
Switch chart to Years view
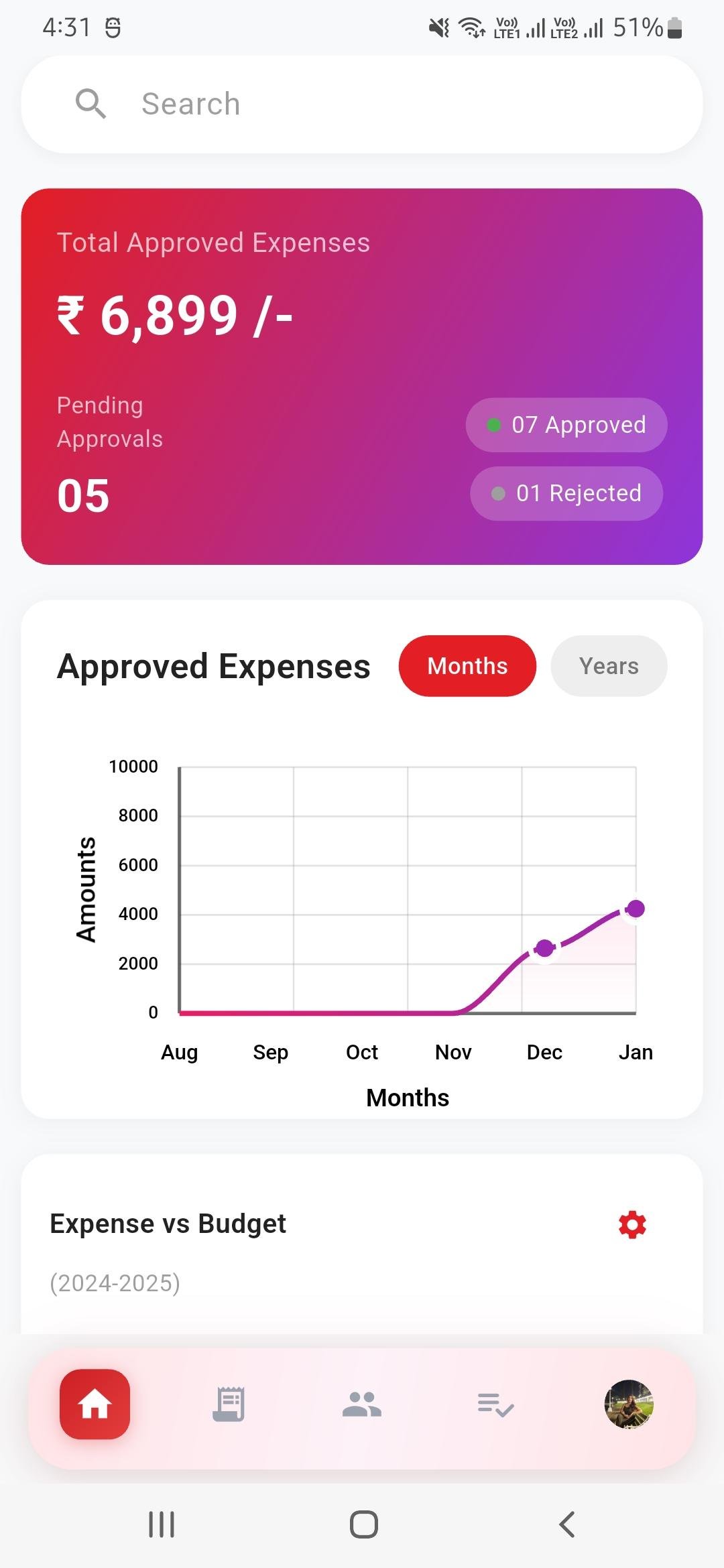[608, 666]
